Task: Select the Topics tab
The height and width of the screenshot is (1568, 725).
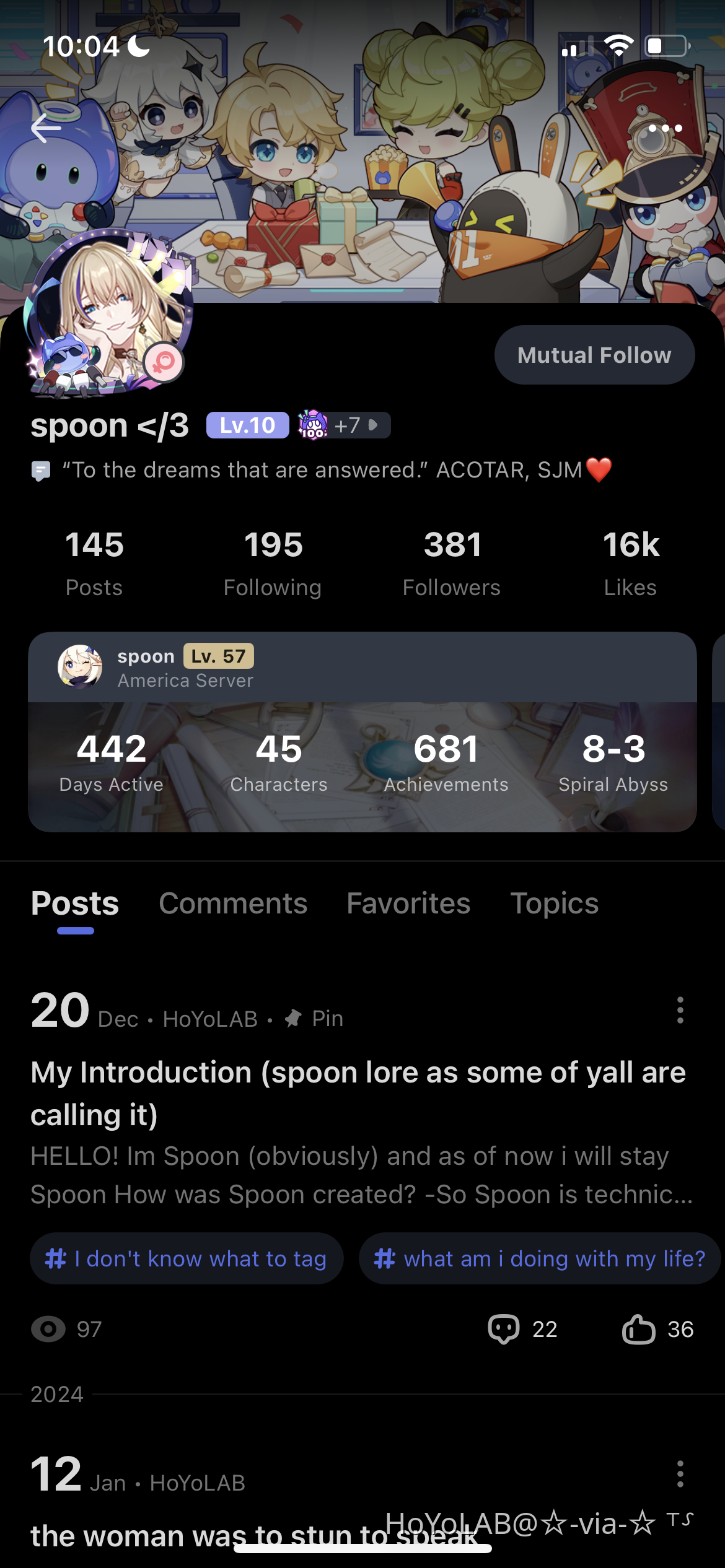Action: [x=554, y=904]
